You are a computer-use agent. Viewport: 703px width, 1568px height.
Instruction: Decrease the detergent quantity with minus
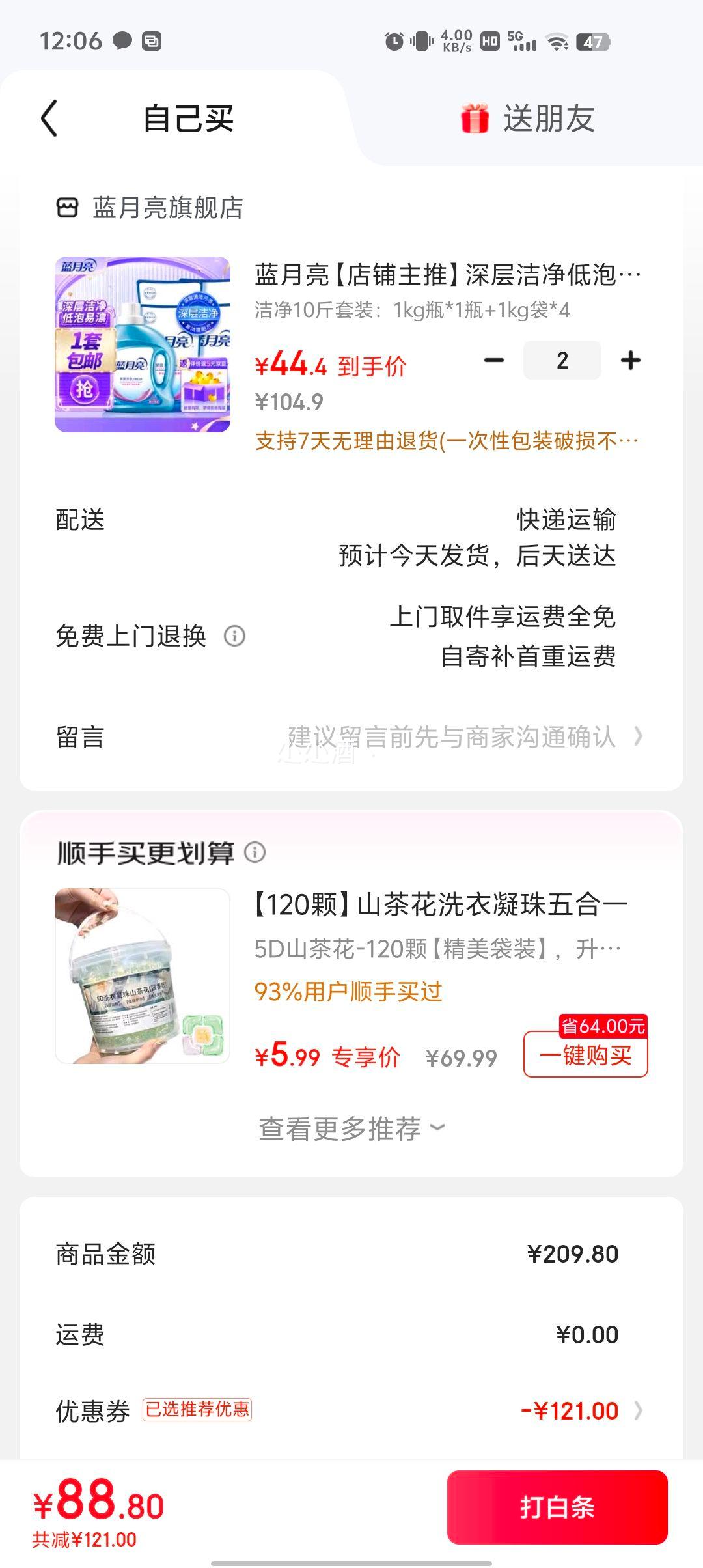point(494,360)
